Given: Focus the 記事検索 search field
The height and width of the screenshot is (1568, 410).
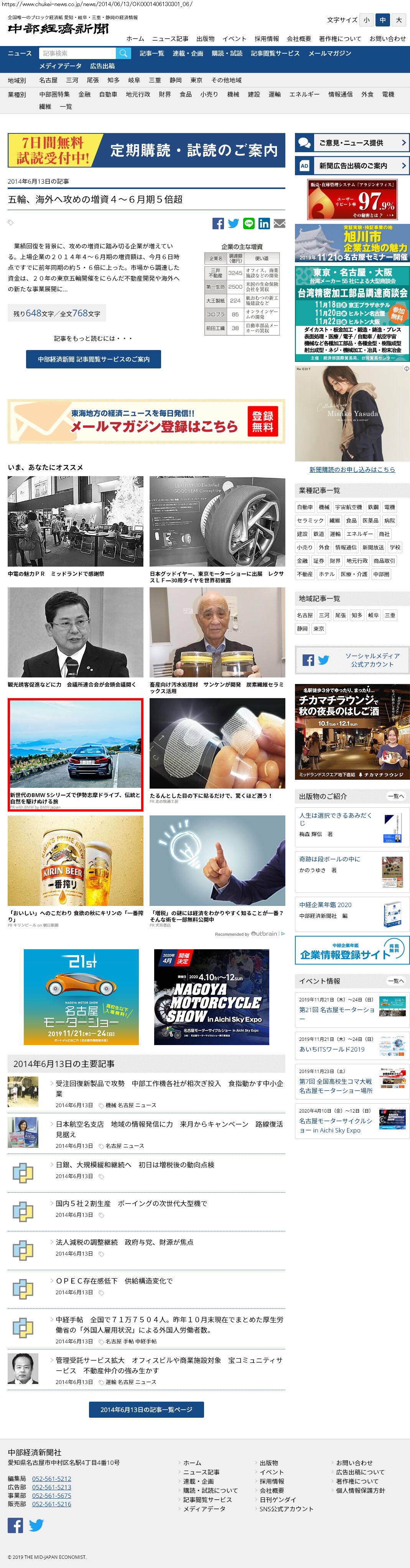Looking at the screenshot, I should click(x=77, y=54).
